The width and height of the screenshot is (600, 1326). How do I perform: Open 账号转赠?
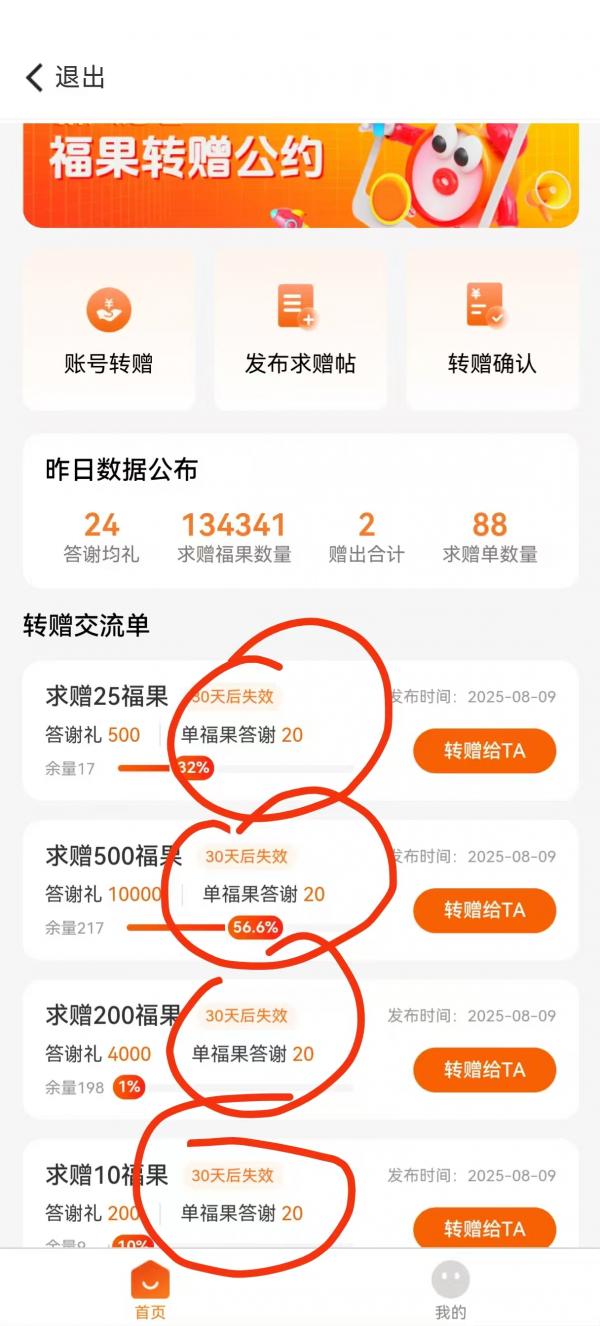(x=108, y=329)
